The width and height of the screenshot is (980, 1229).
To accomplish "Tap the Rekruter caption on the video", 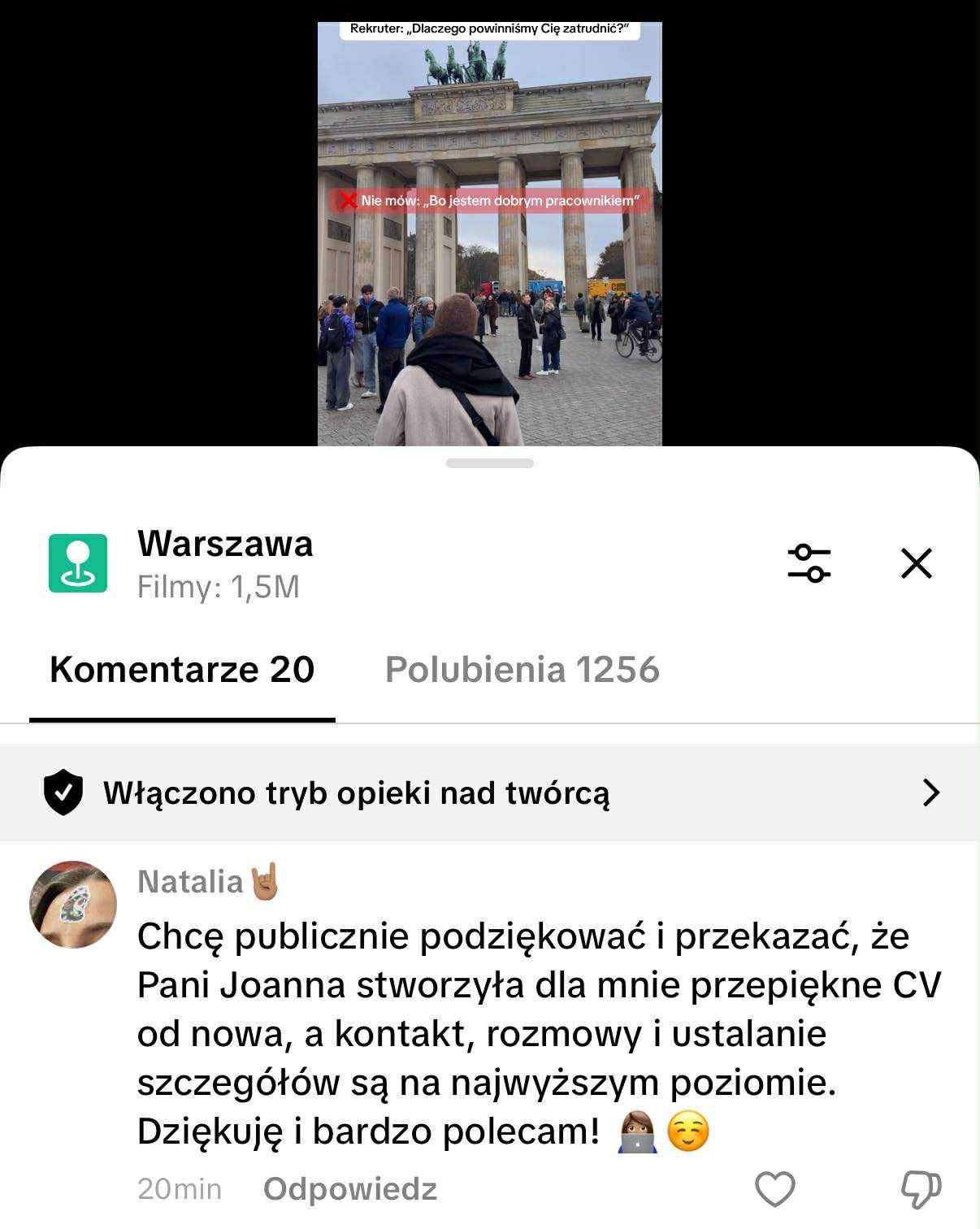I will [490, 28].
